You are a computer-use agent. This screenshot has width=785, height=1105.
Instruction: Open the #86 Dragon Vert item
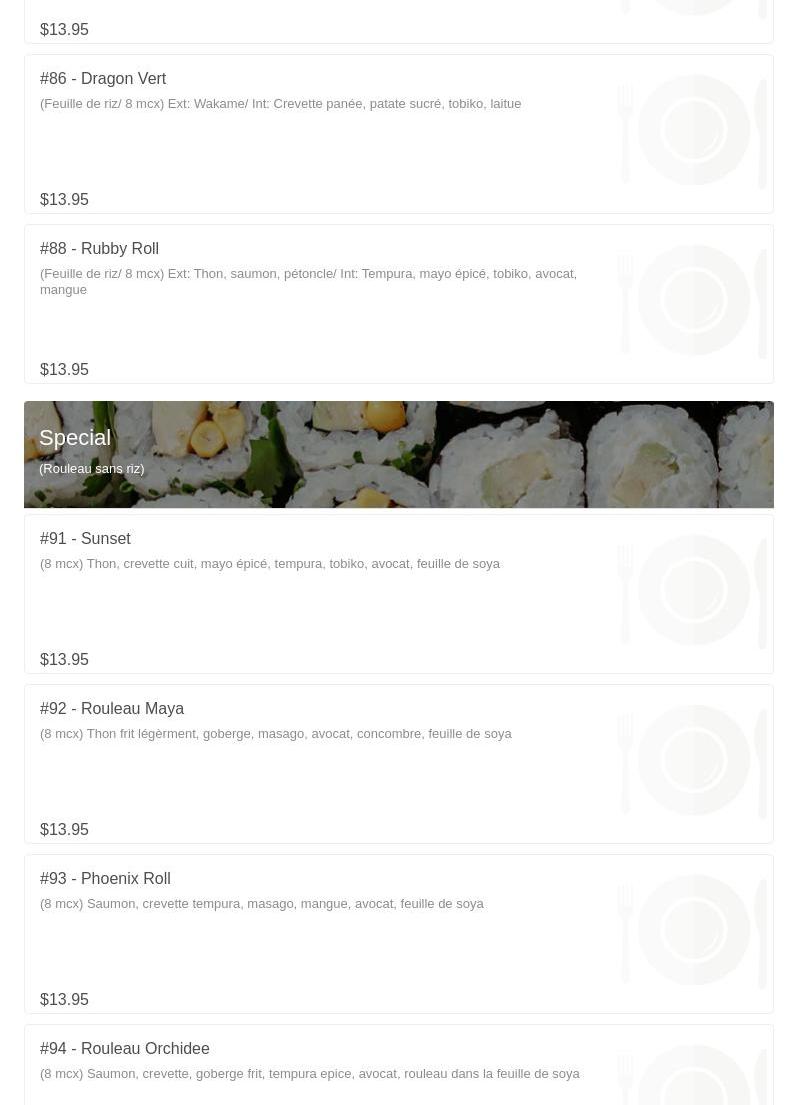pos(103,79)
